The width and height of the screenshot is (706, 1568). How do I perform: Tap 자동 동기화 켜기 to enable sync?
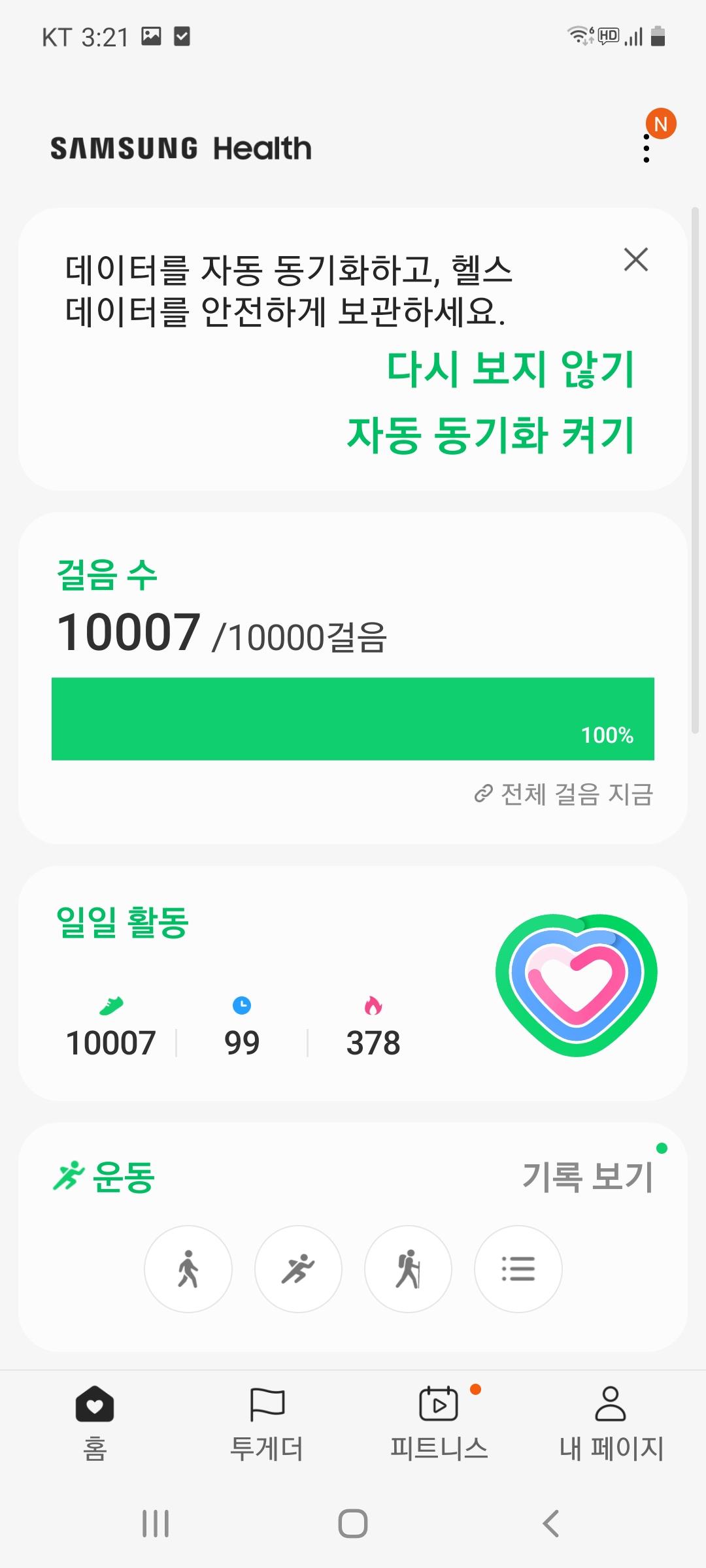click(x=490, y=435)
